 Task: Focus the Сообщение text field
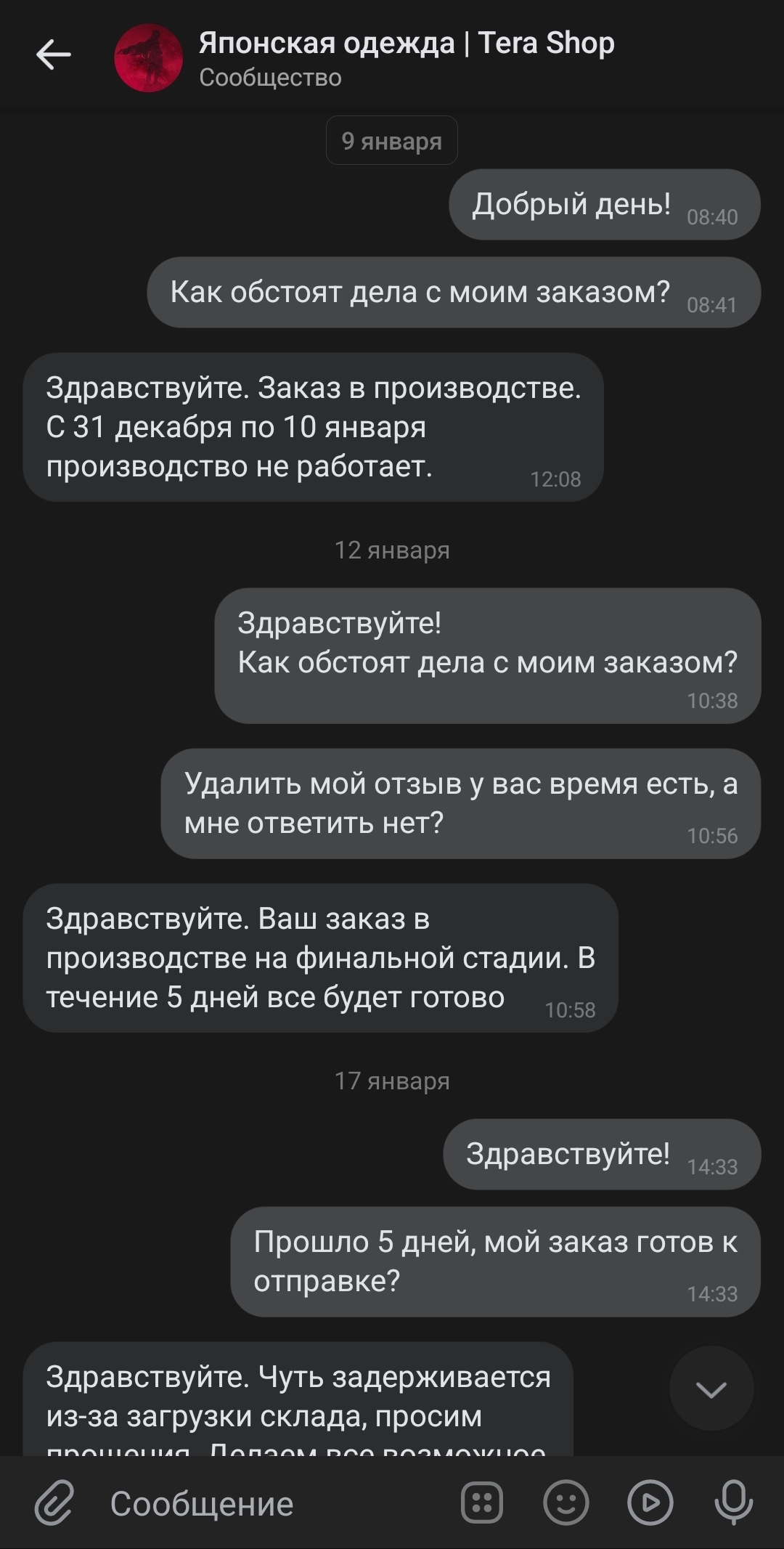coord(276,1503)
